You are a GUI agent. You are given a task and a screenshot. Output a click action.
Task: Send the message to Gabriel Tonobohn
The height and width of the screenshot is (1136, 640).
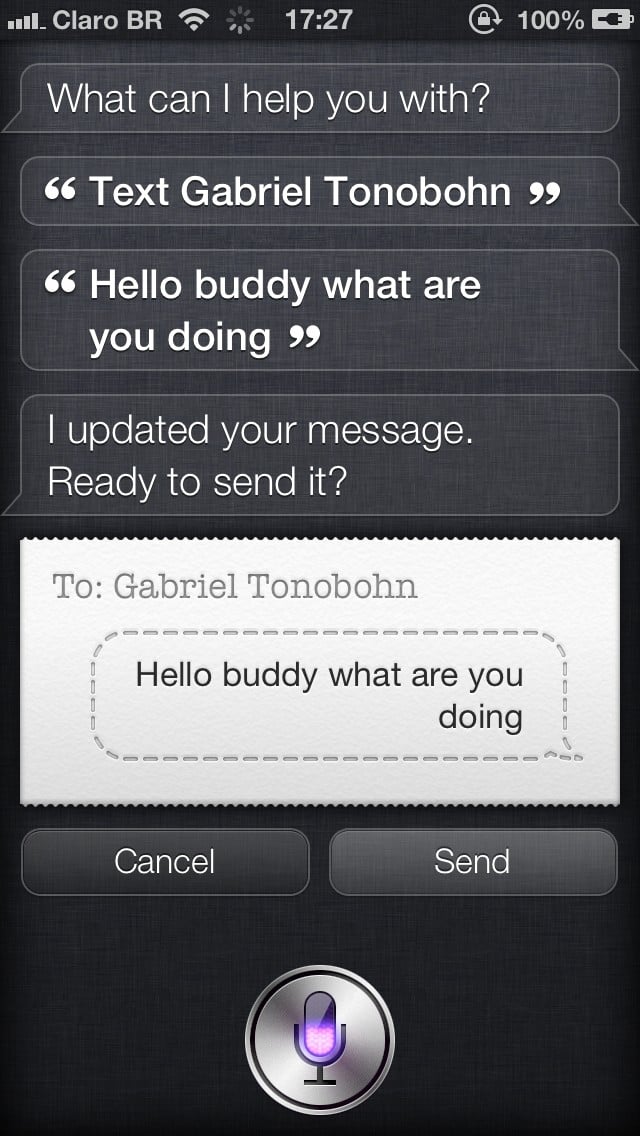473,862
